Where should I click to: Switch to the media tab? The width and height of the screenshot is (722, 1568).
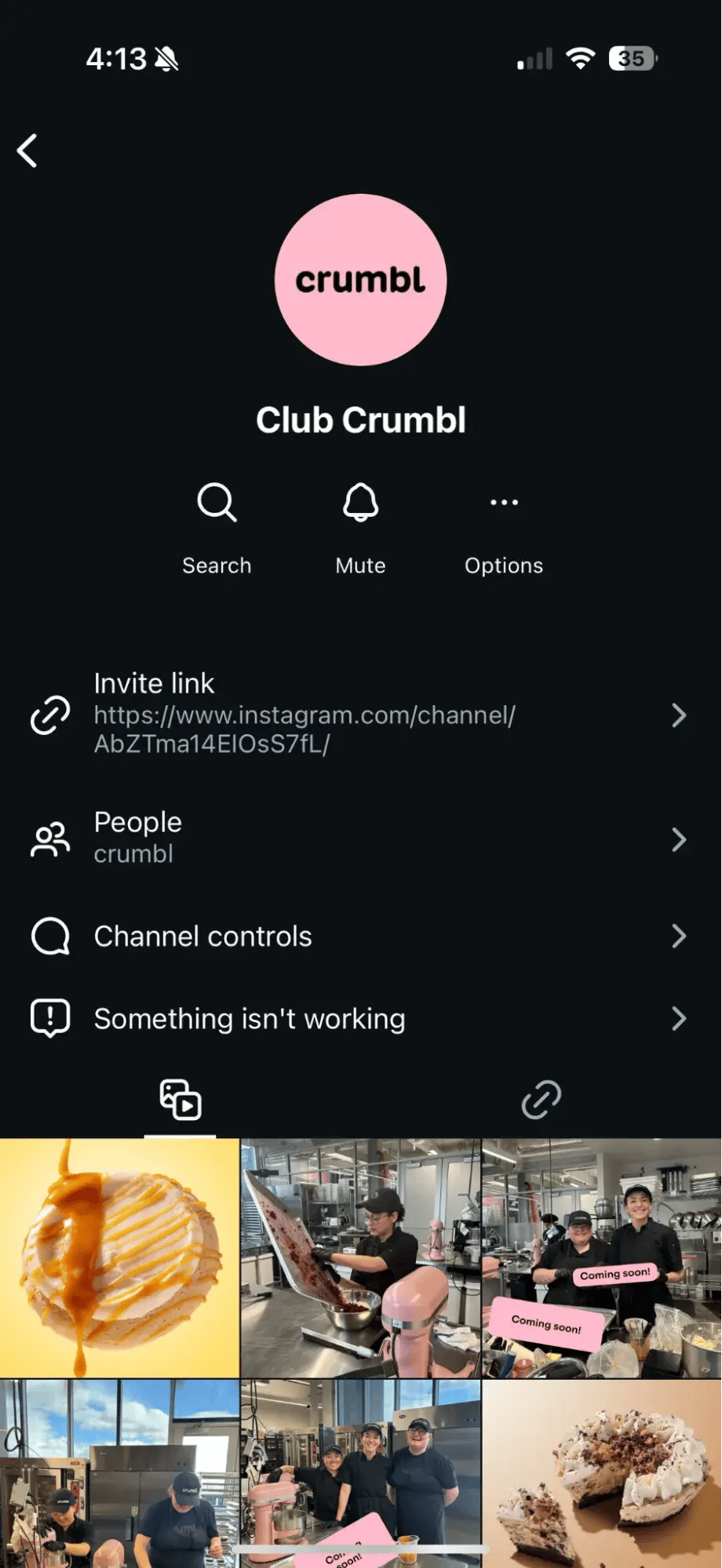[x=180, y=1100]
